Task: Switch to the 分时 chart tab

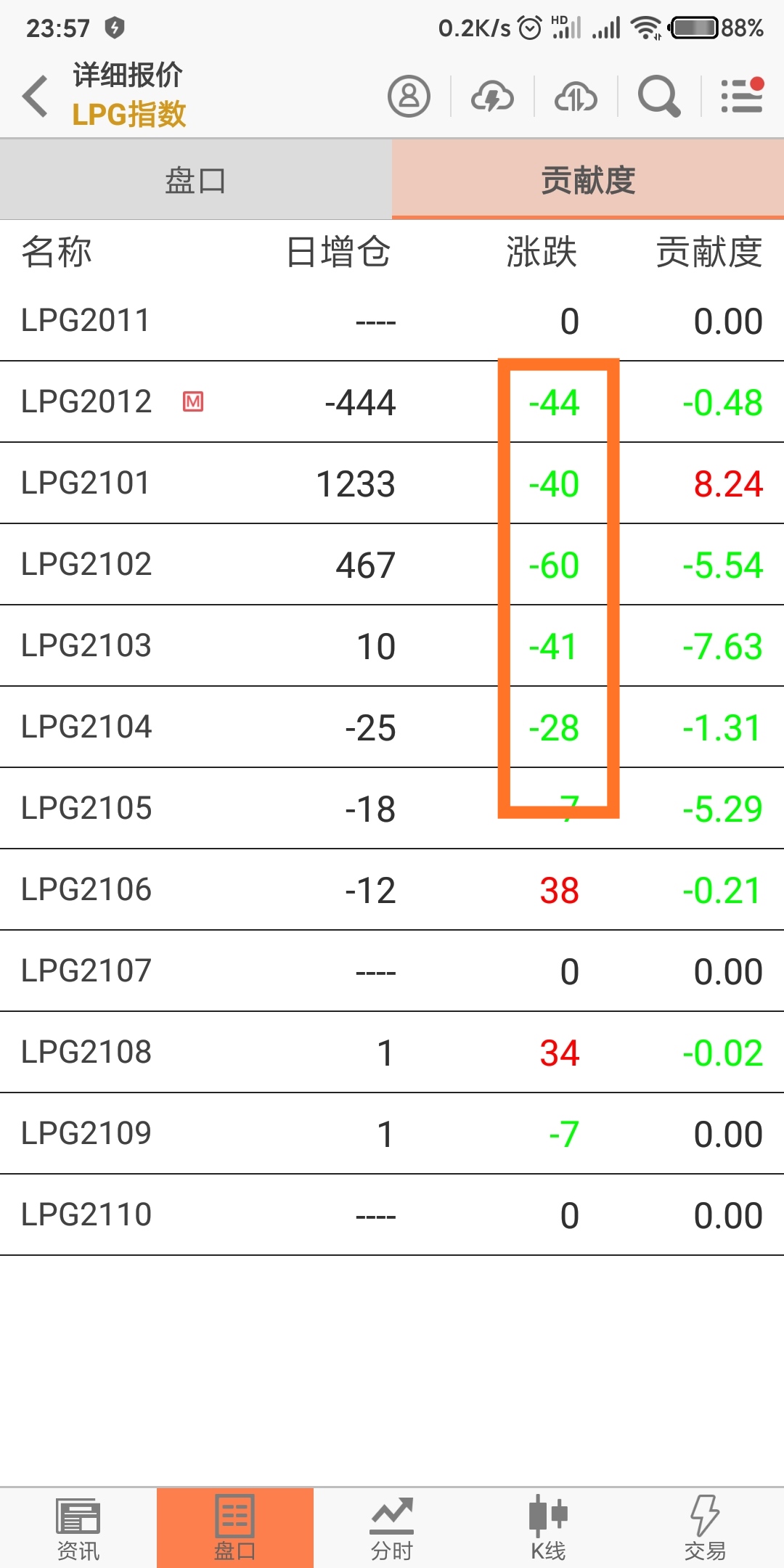Action: (392, 1527)
